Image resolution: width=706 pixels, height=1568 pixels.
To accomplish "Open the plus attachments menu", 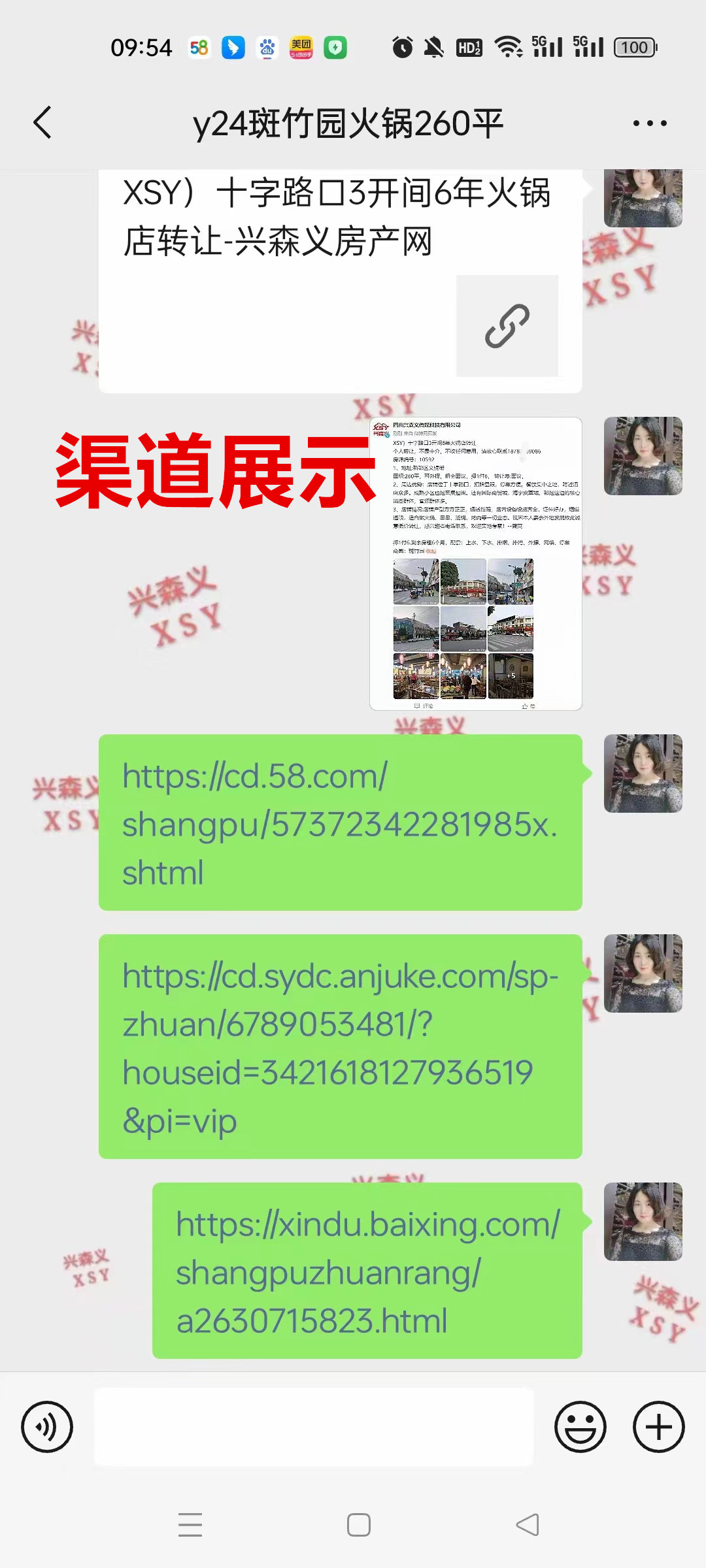I will 658,1427.
